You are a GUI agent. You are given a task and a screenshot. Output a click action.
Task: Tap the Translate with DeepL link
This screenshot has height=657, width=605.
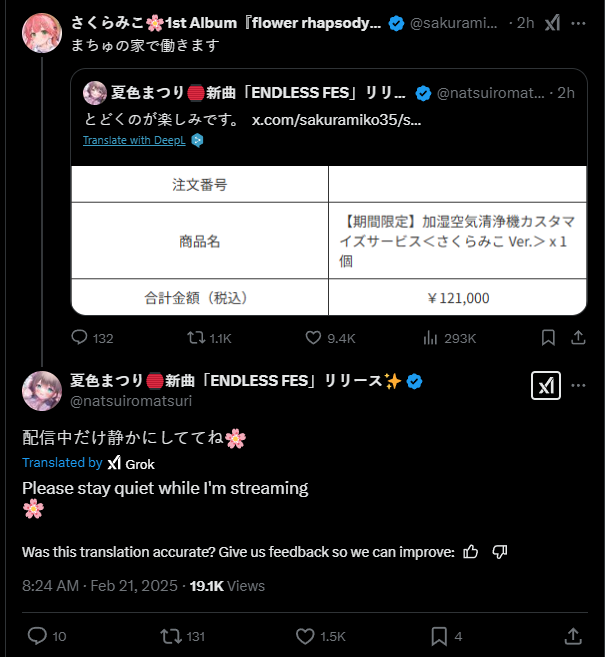click(133, 140)
